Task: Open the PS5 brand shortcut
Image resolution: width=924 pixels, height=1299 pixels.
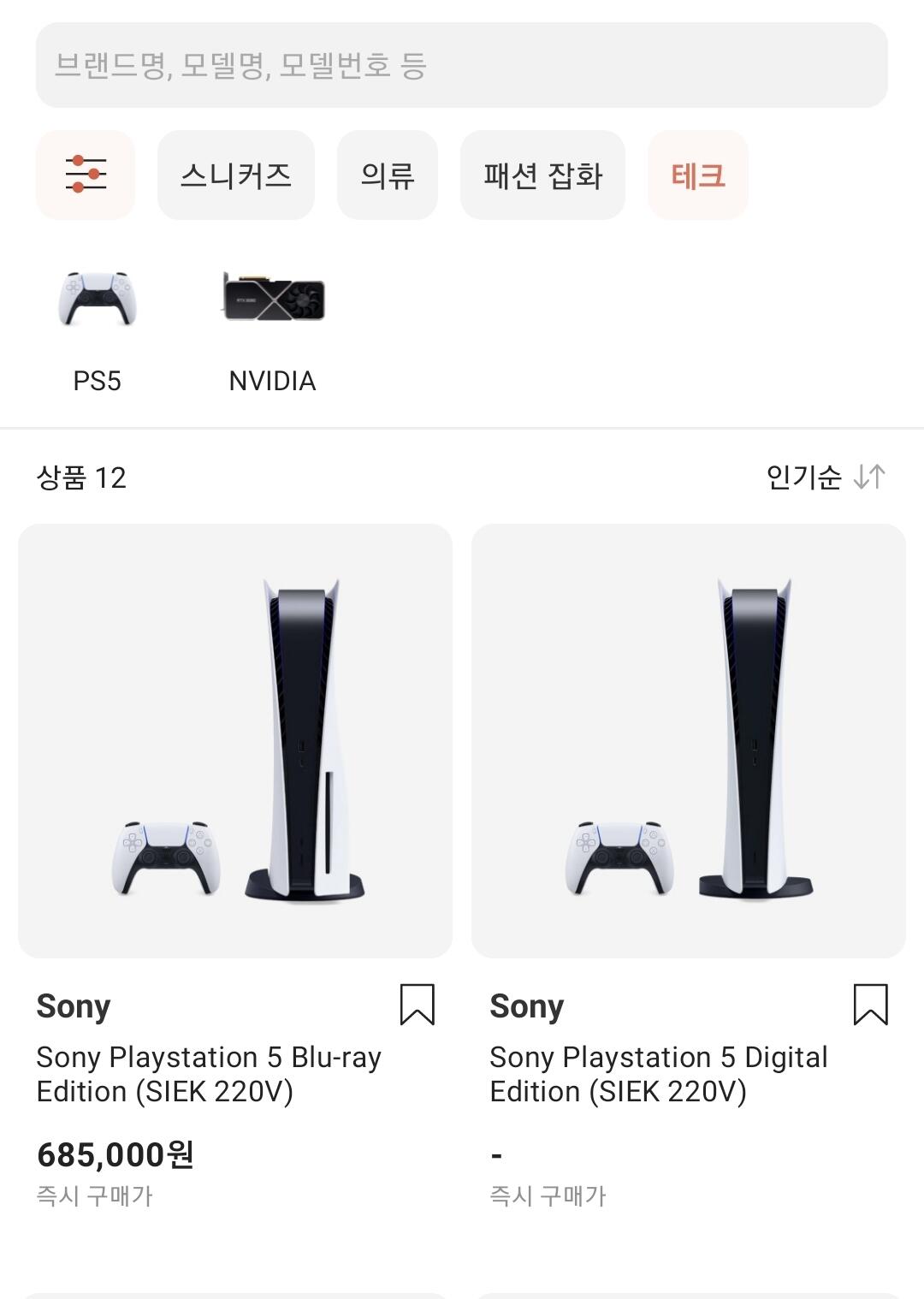Action: (98, 329)
